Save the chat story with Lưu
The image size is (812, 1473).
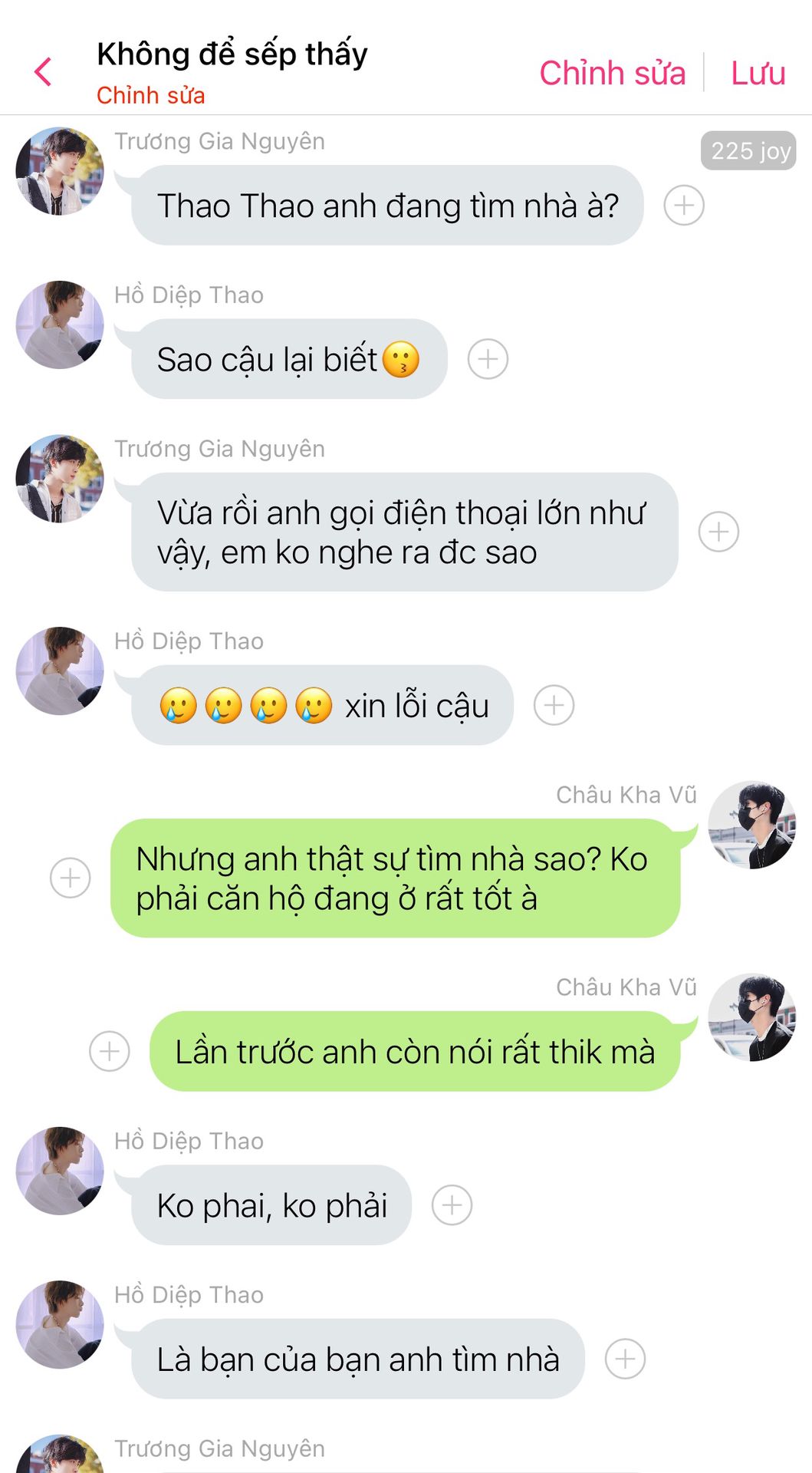coord(758,73)
